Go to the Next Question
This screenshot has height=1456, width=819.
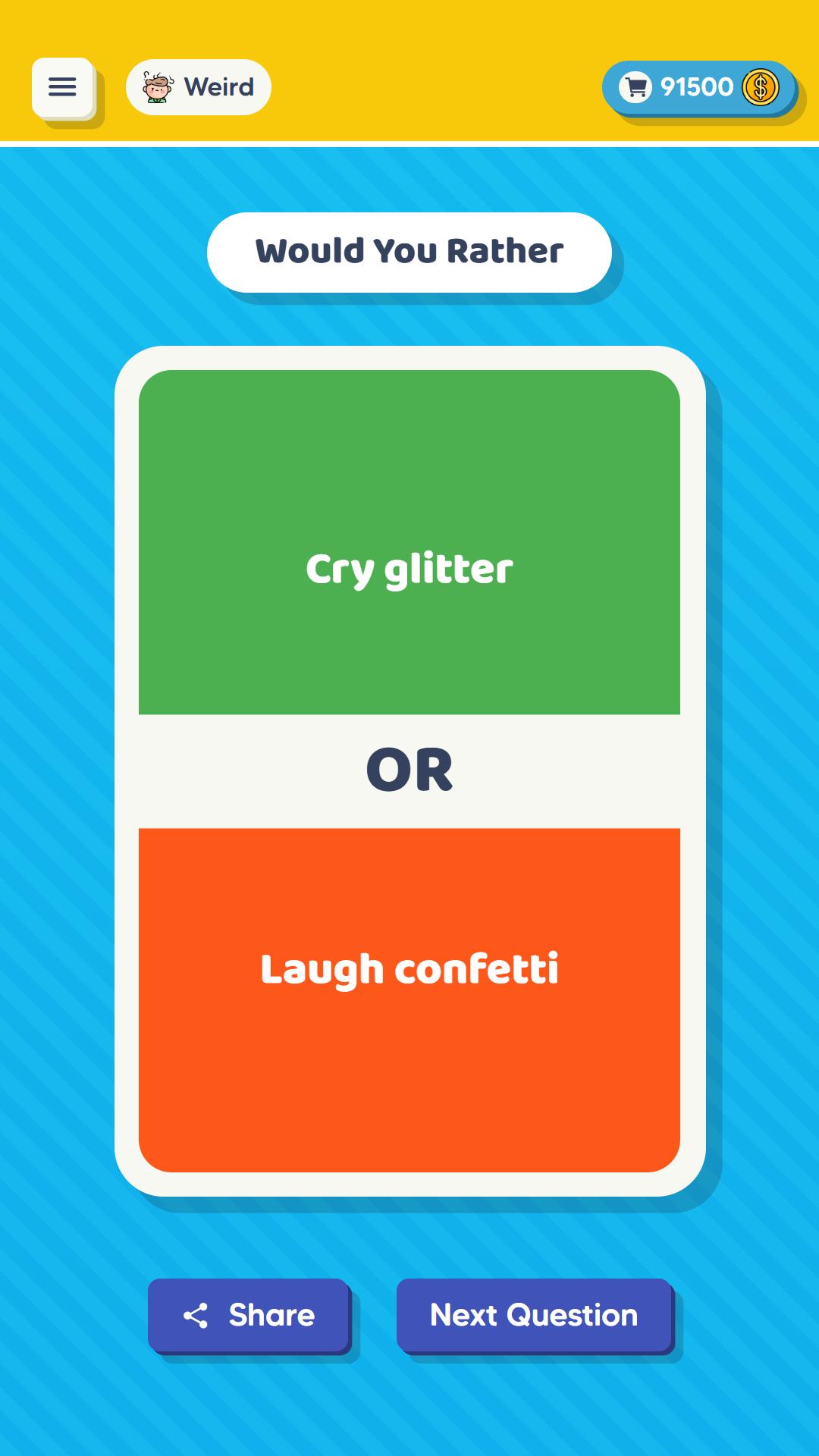click(x=534, y=1315)
